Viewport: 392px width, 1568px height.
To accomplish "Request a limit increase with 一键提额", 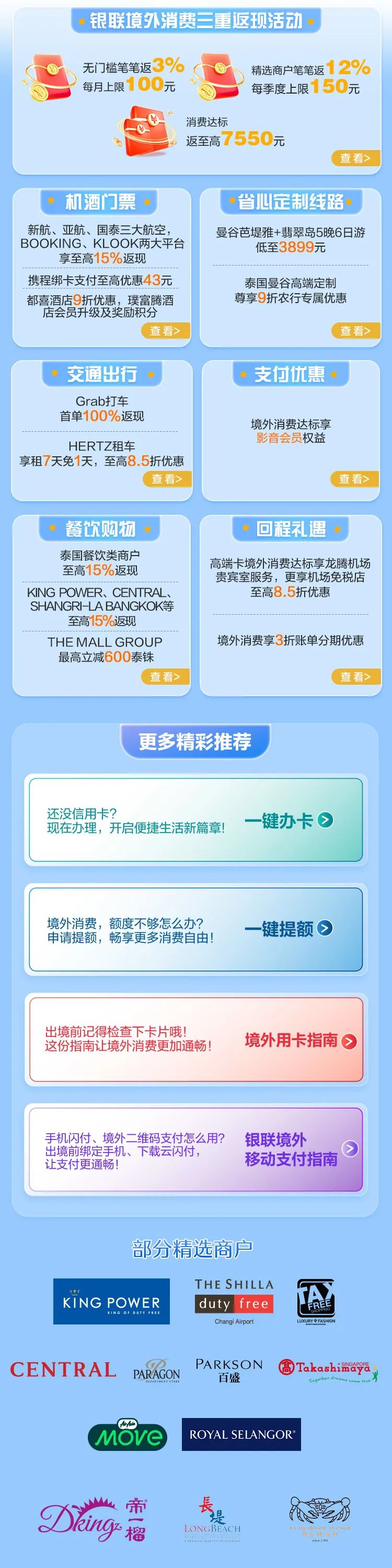I will 289,928.
